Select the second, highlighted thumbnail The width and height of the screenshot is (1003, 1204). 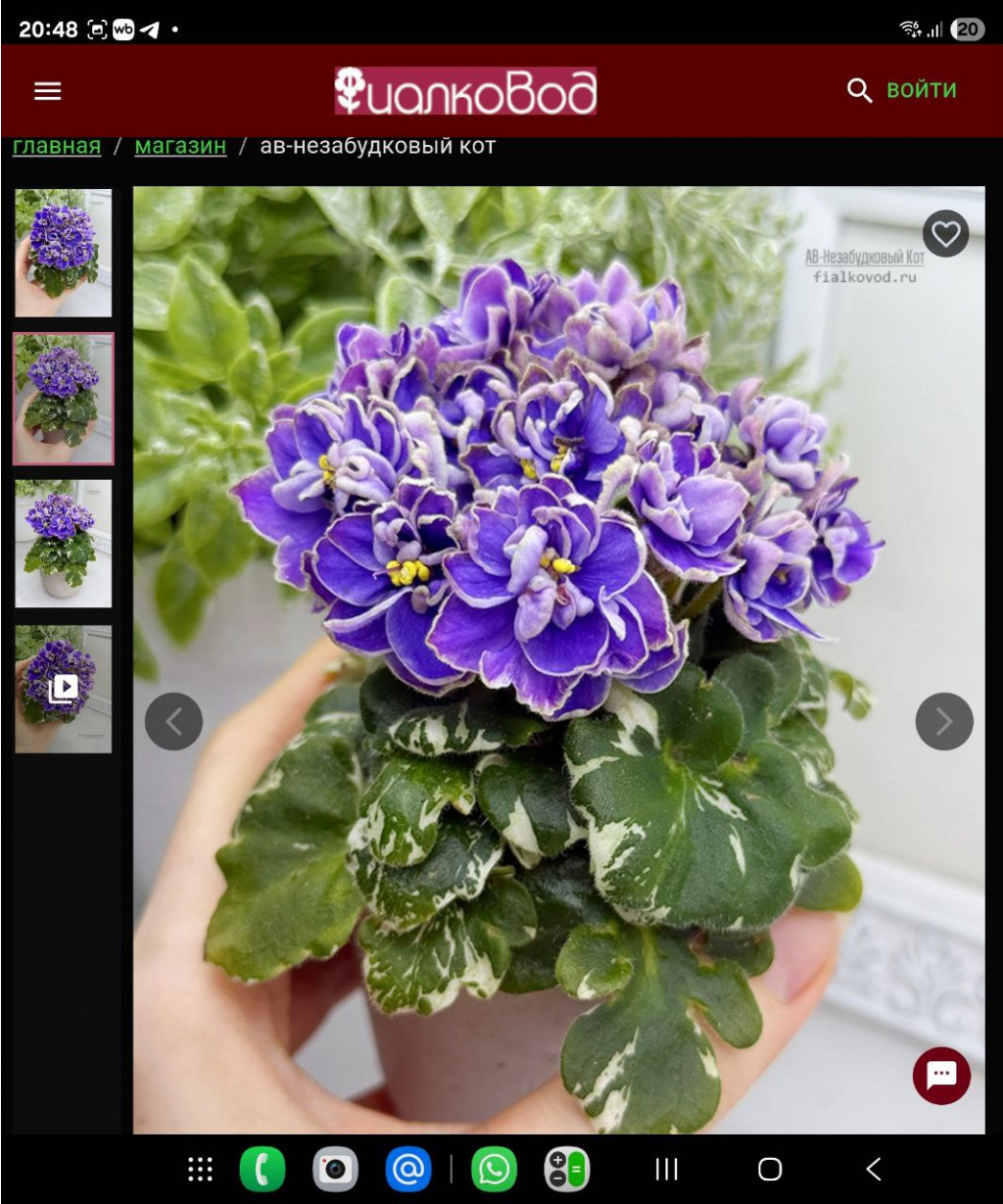64,398
